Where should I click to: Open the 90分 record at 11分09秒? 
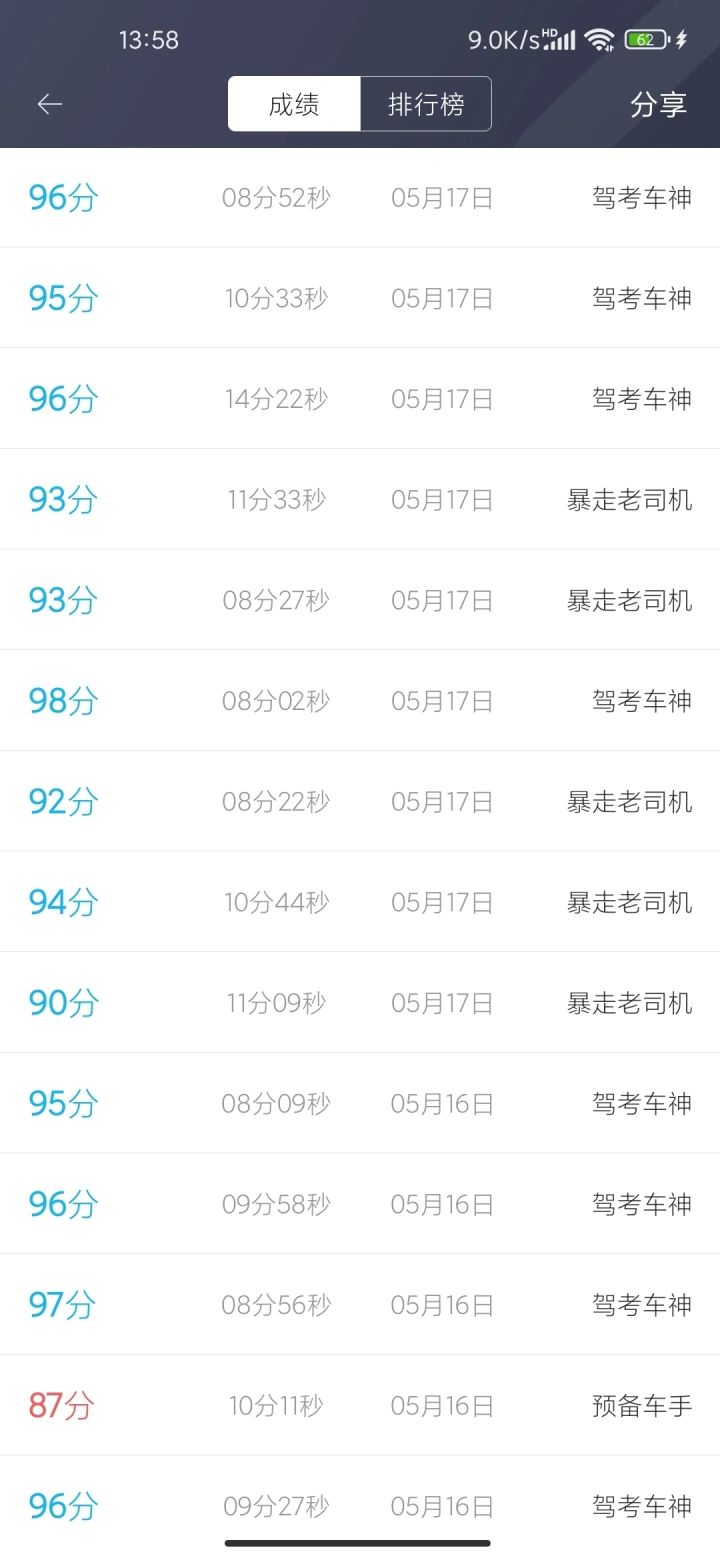pyautogui.click(x=360, y=1002)
